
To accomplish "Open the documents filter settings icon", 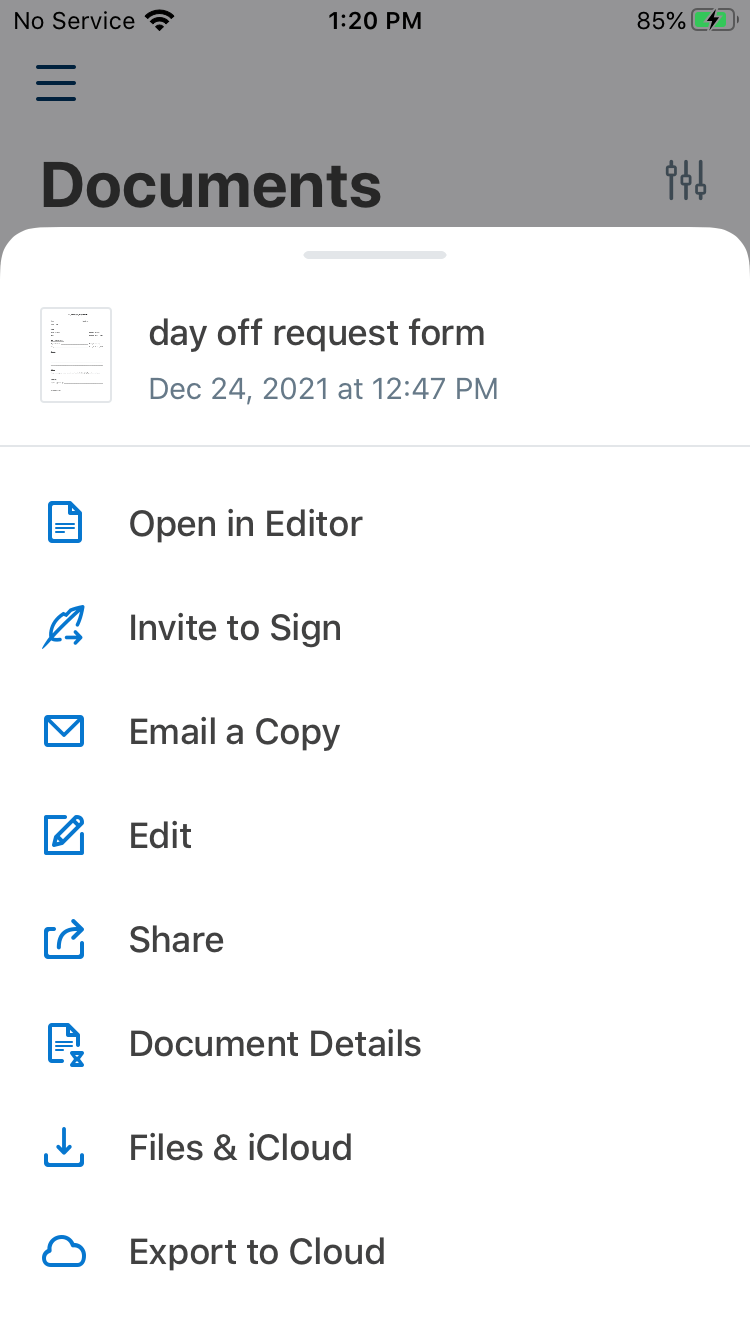I will pyautogui.click(x=686, y=180).
